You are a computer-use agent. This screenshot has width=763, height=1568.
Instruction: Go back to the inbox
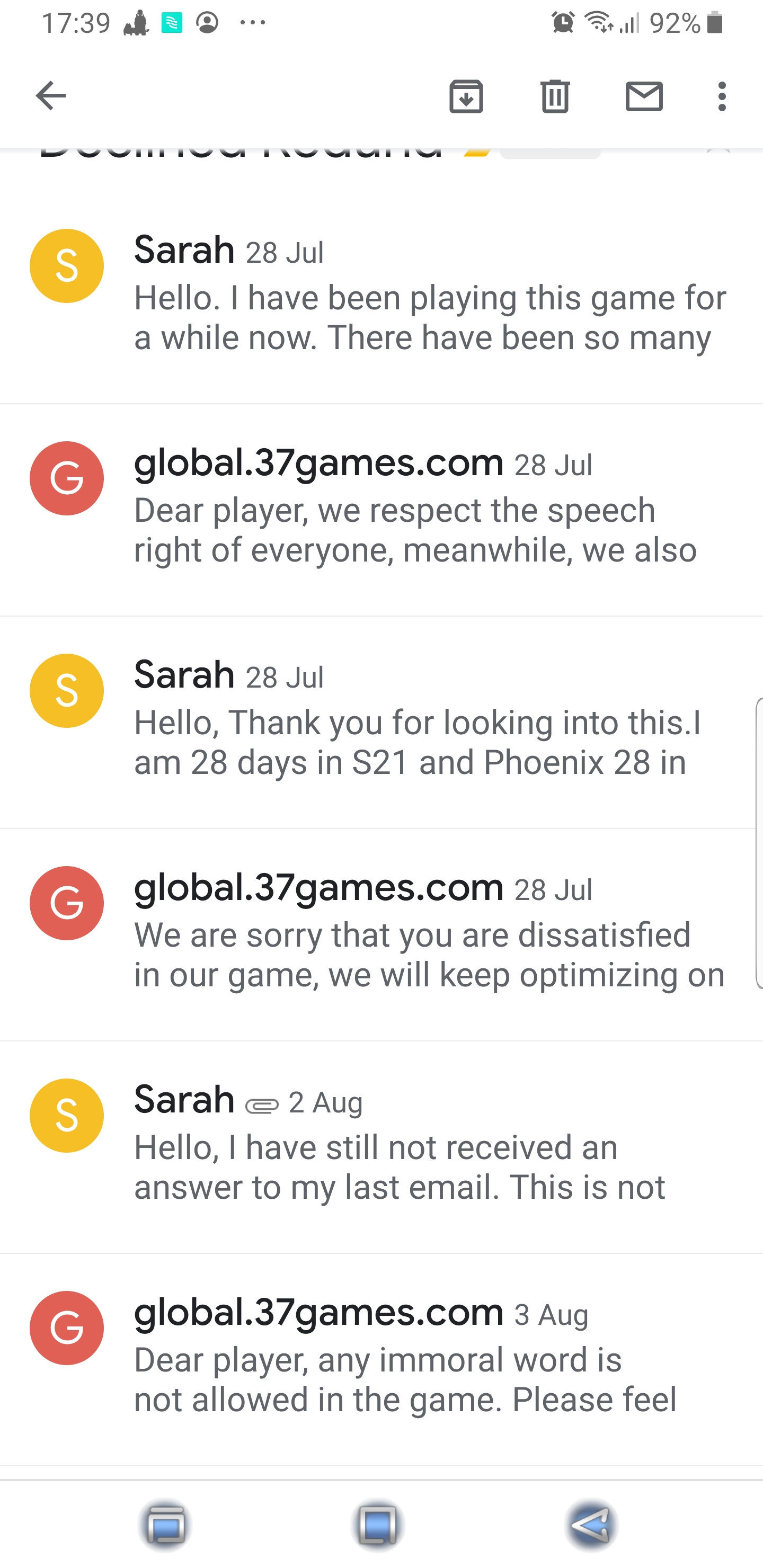click(x=50, y=96)
